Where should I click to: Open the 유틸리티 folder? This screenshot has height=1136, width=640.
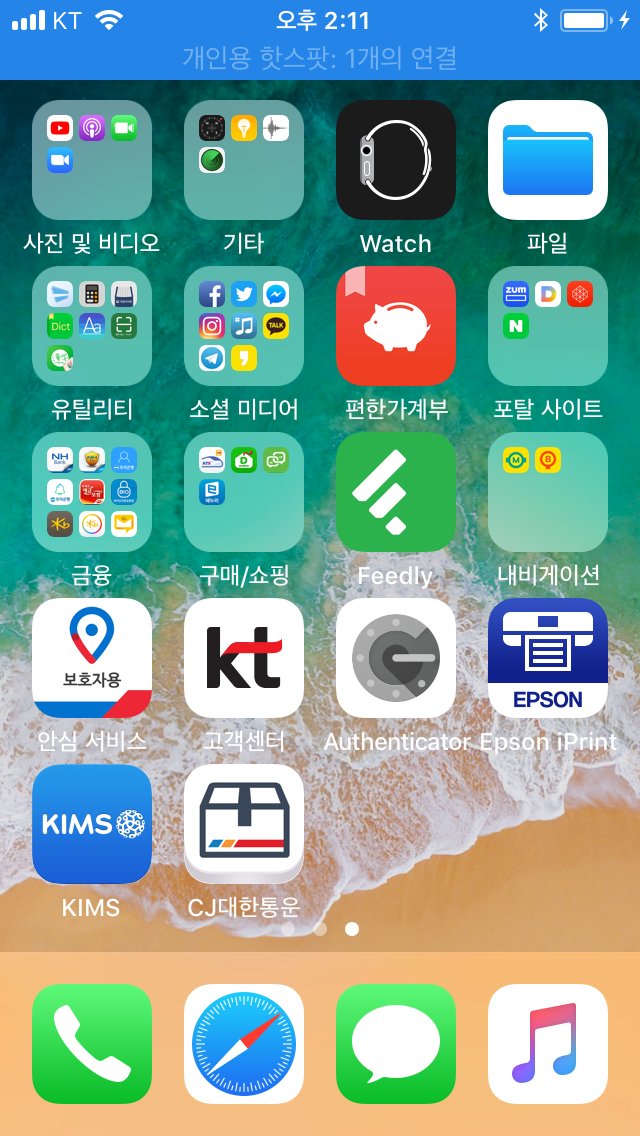tap(92, 326)
